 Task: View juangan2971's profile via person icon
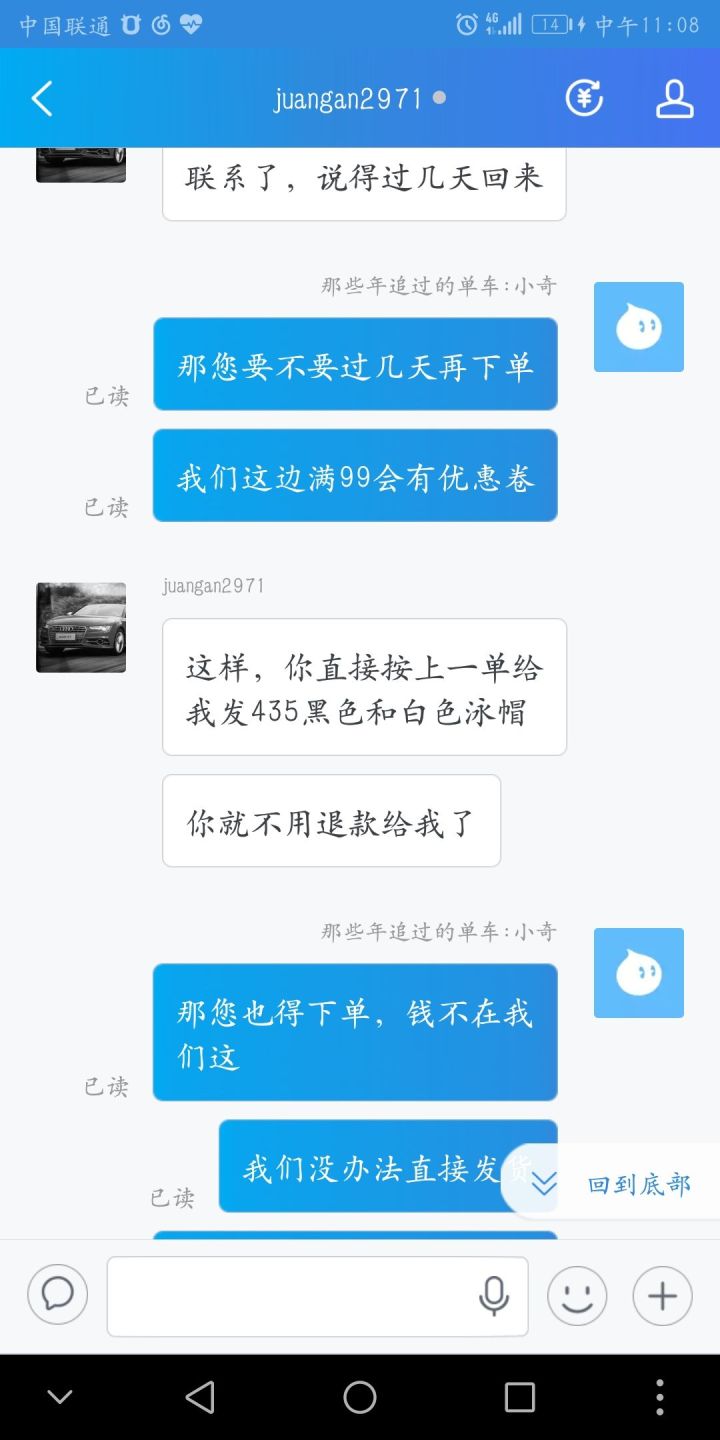click(674, 99)
